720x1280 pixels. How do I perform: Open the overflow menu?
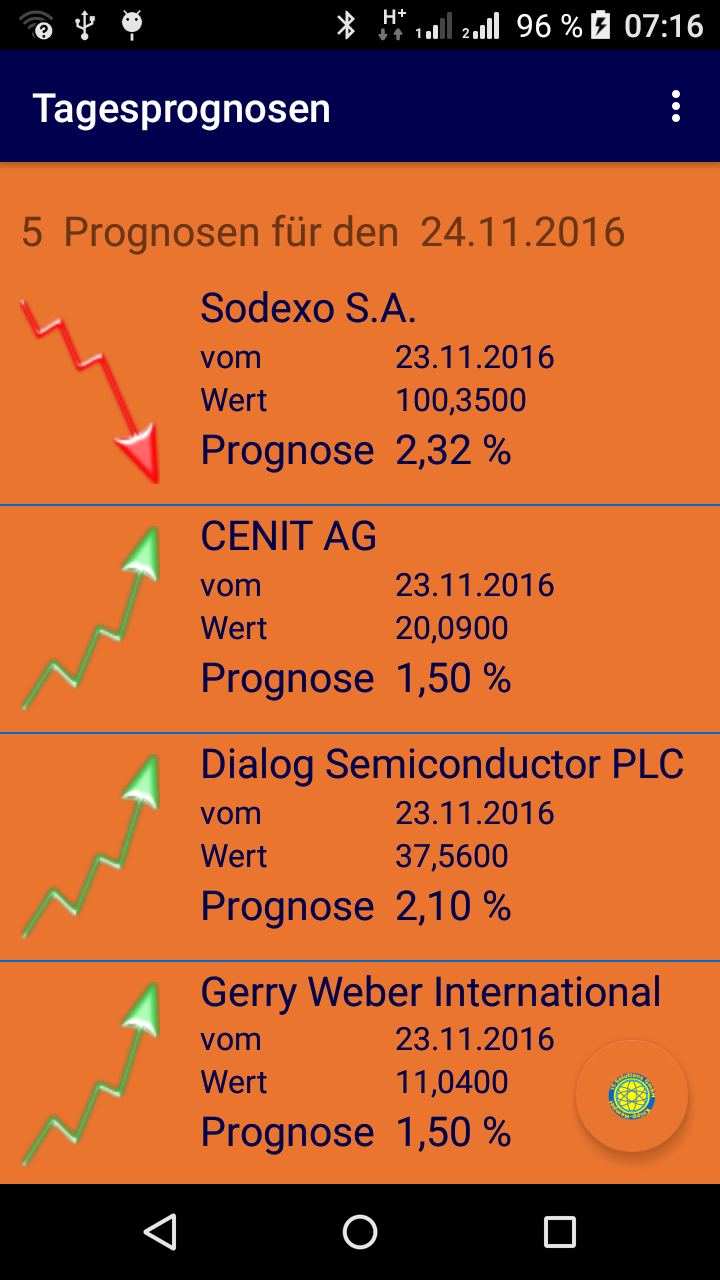(x=677, y=106)
